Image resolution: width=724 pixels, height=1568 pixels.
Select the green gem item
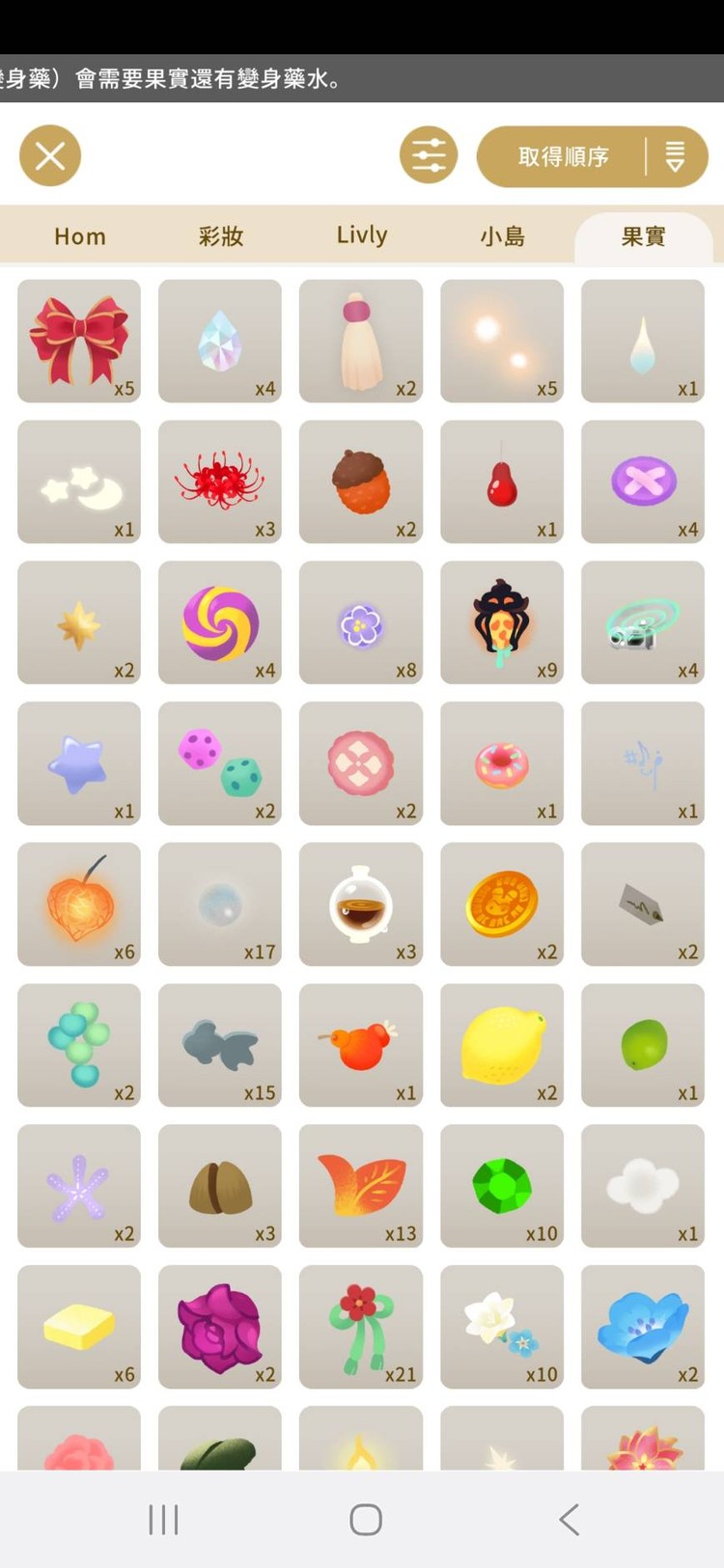click(502, 1186)
